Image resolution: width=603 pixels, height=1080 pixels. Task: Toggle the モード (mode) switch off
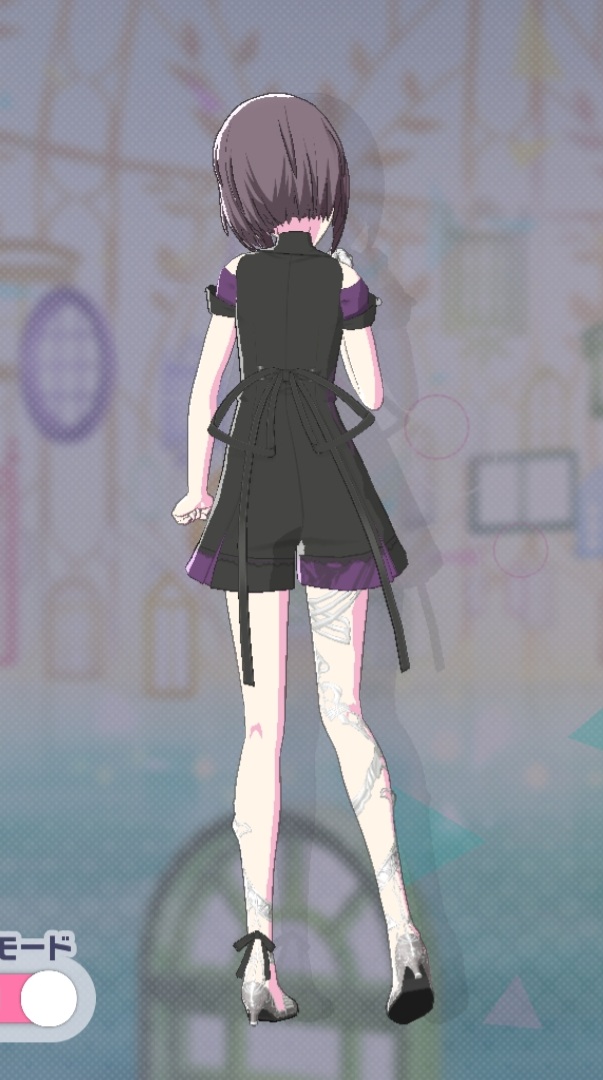tap(40, 996)
